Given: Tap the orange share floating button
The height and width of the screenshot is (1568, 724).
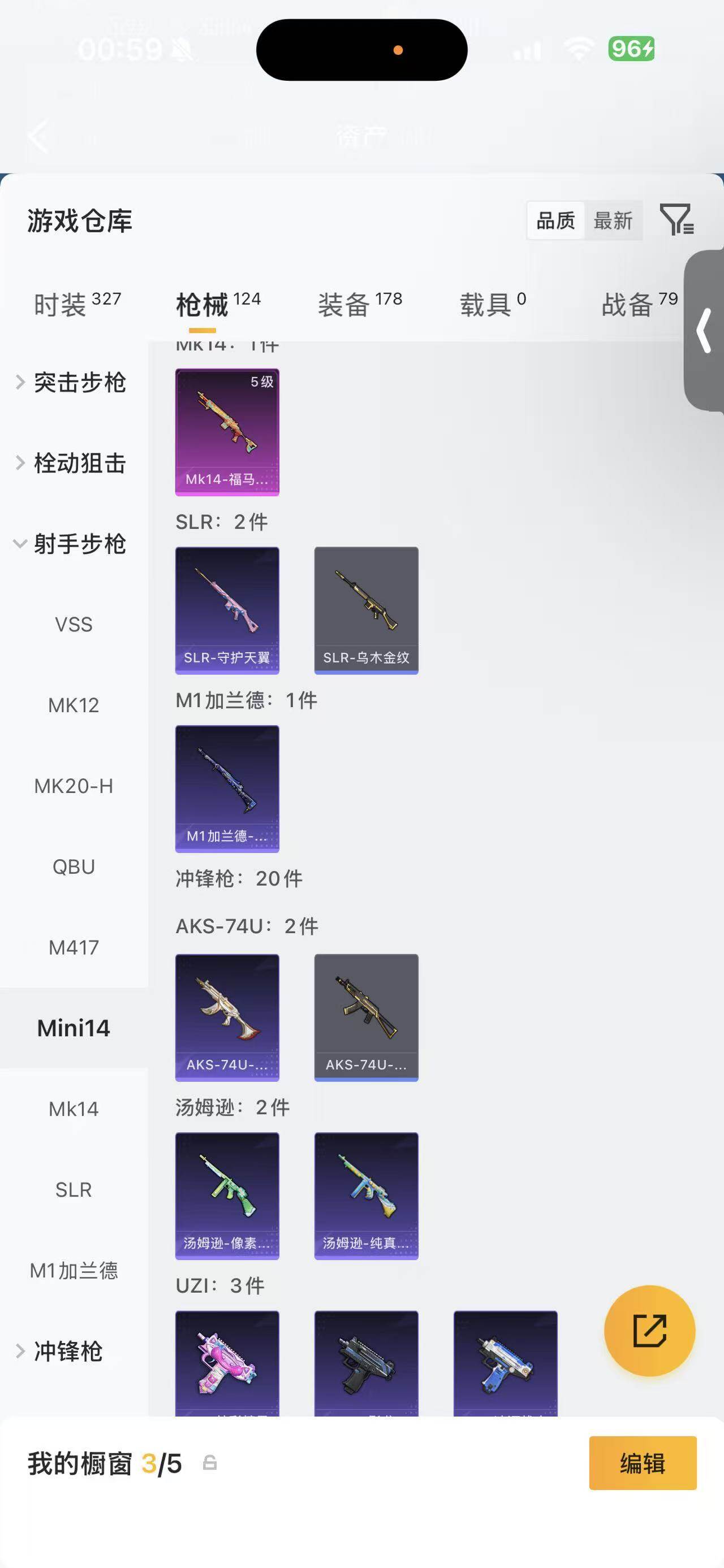Looking at the screenshot, I should click(649, 1330).
